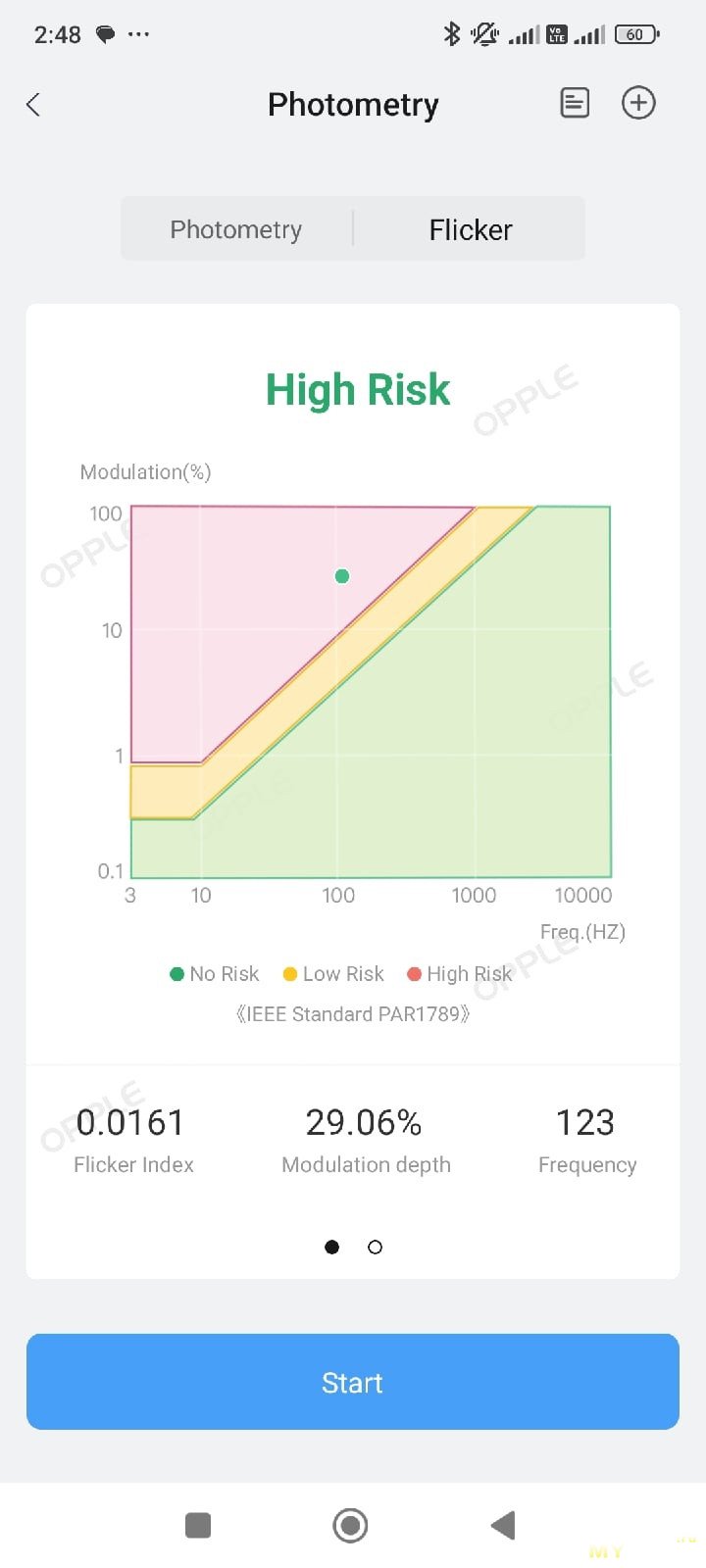This screenshot has height=1568, width=706.
Task: Start a new measurement
Action: tap(353, 1382)
